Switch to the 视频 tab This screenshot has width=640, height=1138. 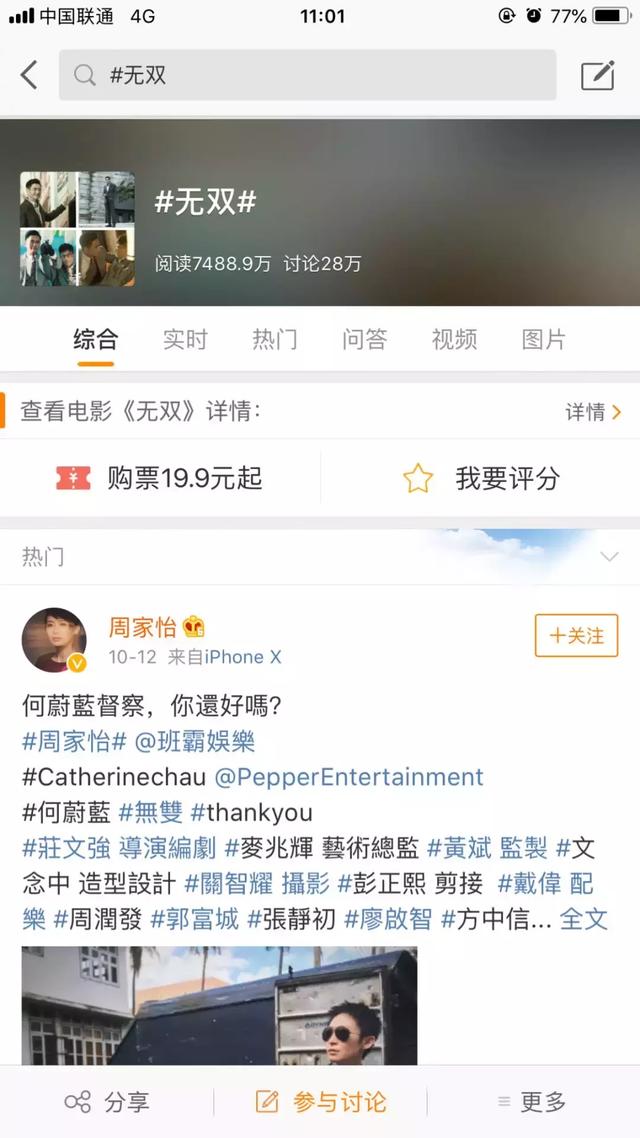pos(454,340)
